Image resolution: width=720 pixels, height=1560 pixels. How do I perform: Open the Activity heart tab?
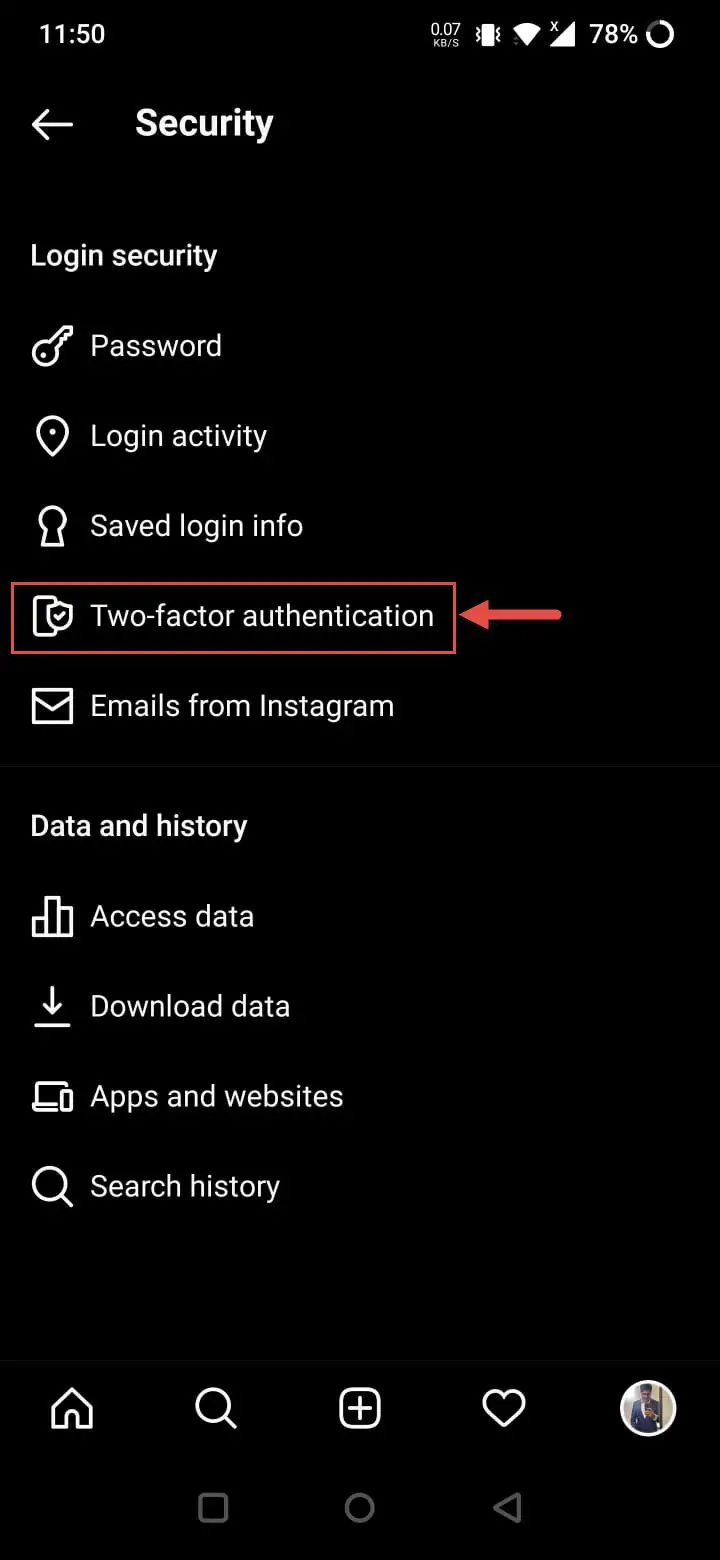coord(504,1409)
